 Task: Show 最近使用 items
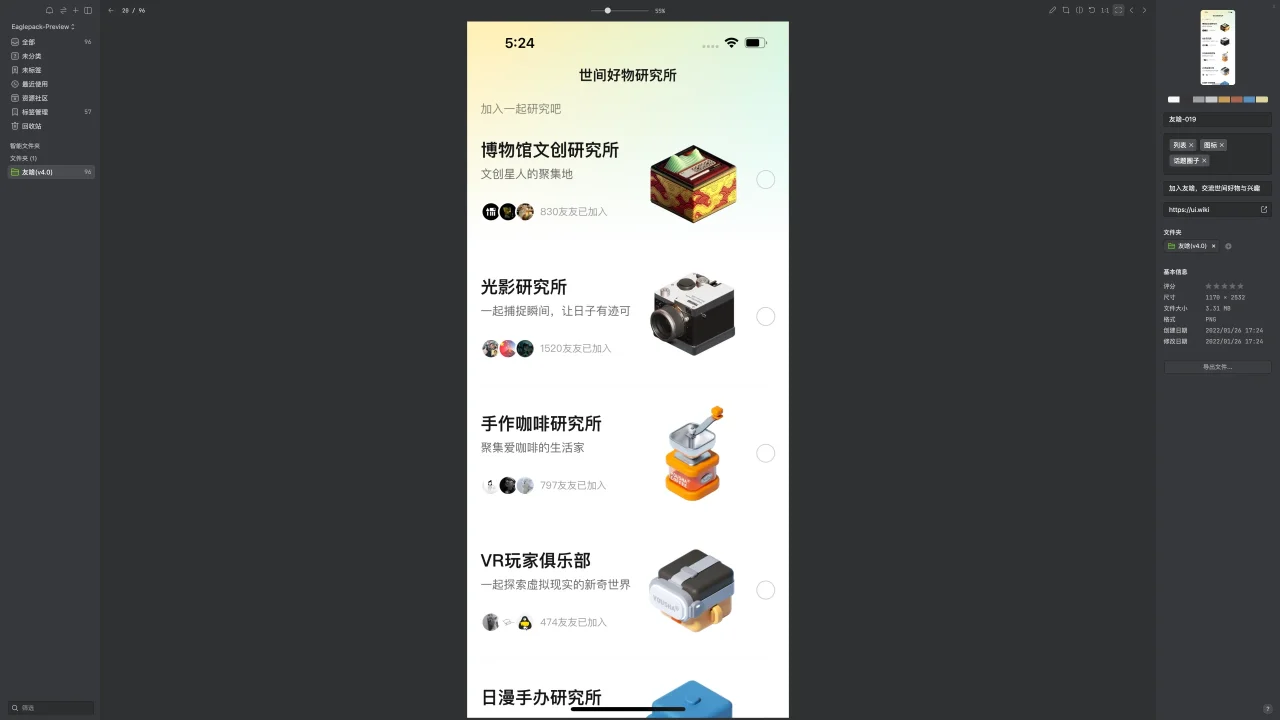coord(35,84)
